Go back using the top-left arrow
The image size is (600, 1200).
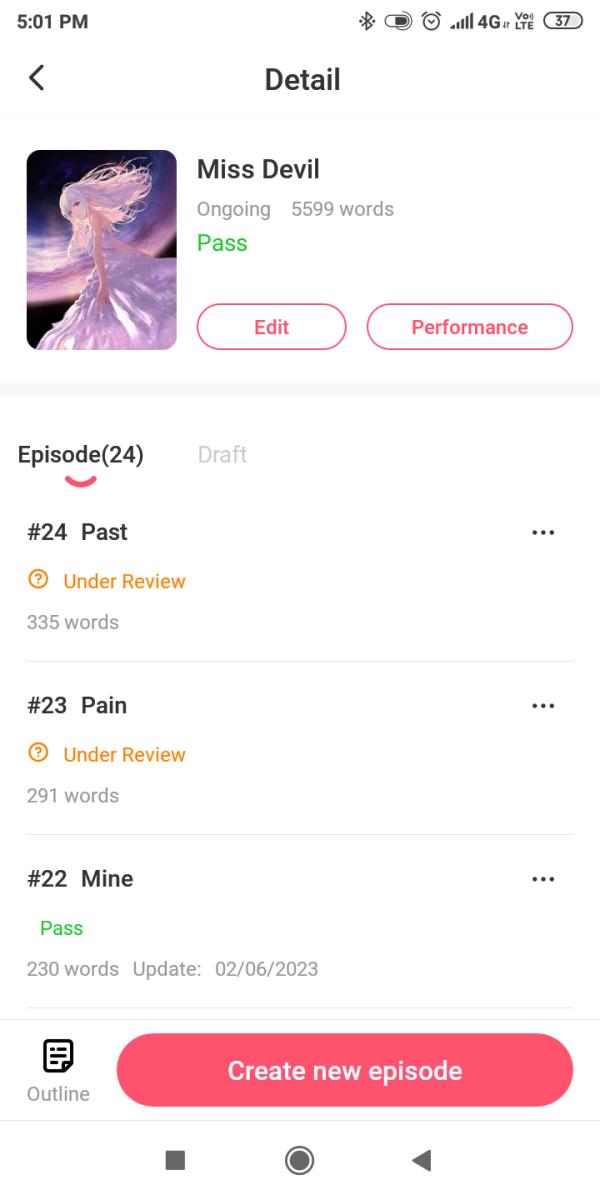tap(37, 78)
